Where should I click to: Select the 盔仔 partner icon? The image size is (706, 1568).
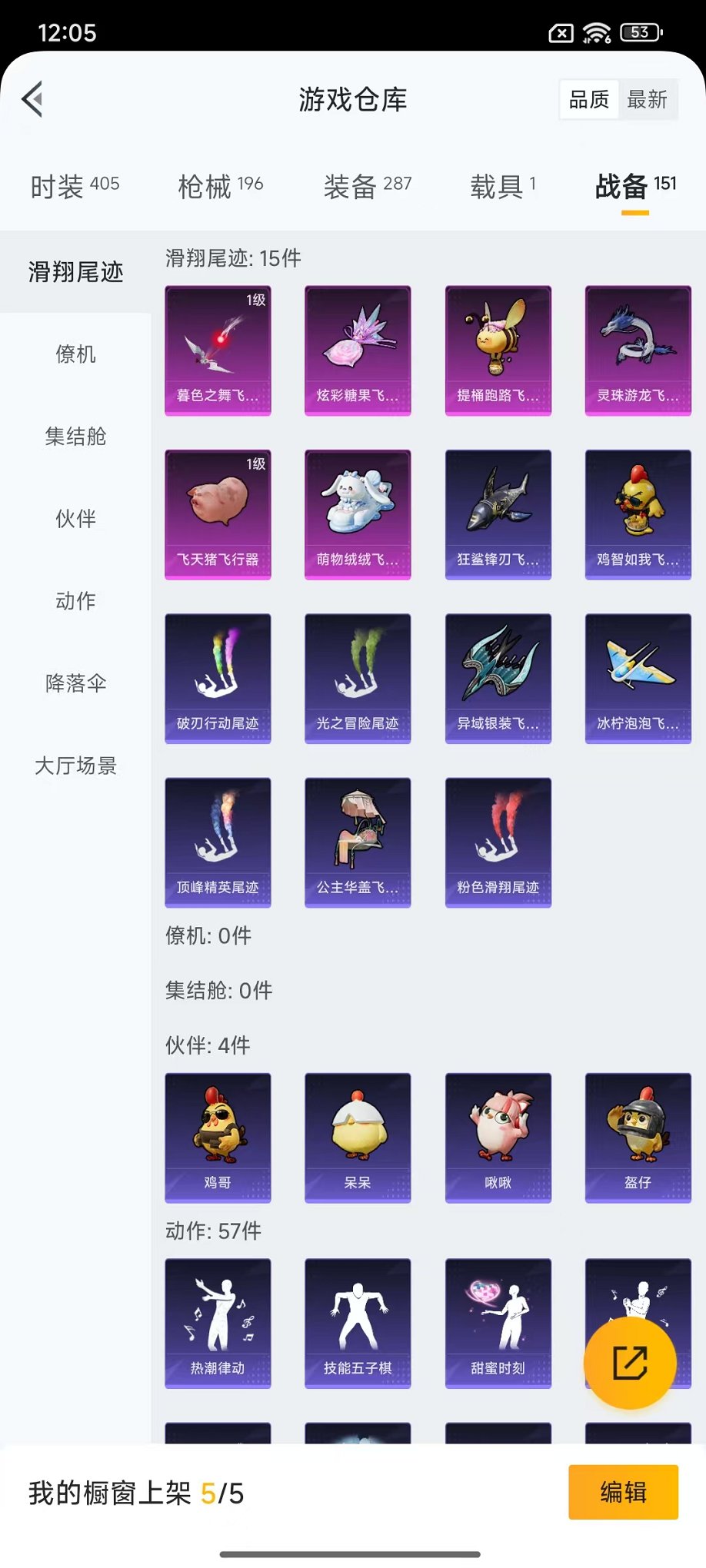pyautogui.click(x=638, y=1137)
